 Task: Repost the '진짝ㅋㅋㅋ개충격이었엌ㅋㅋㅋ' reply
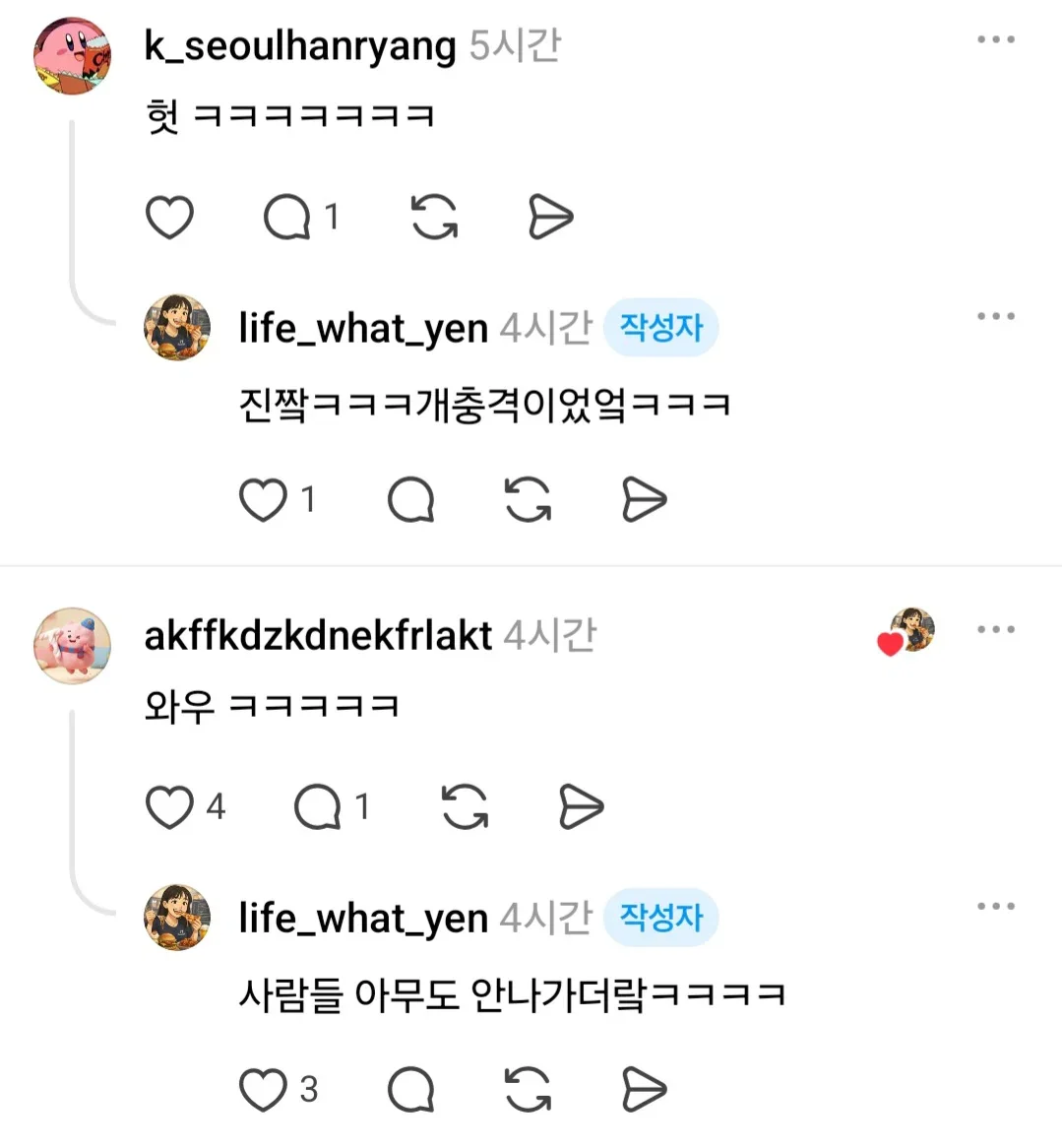[528, 500]
